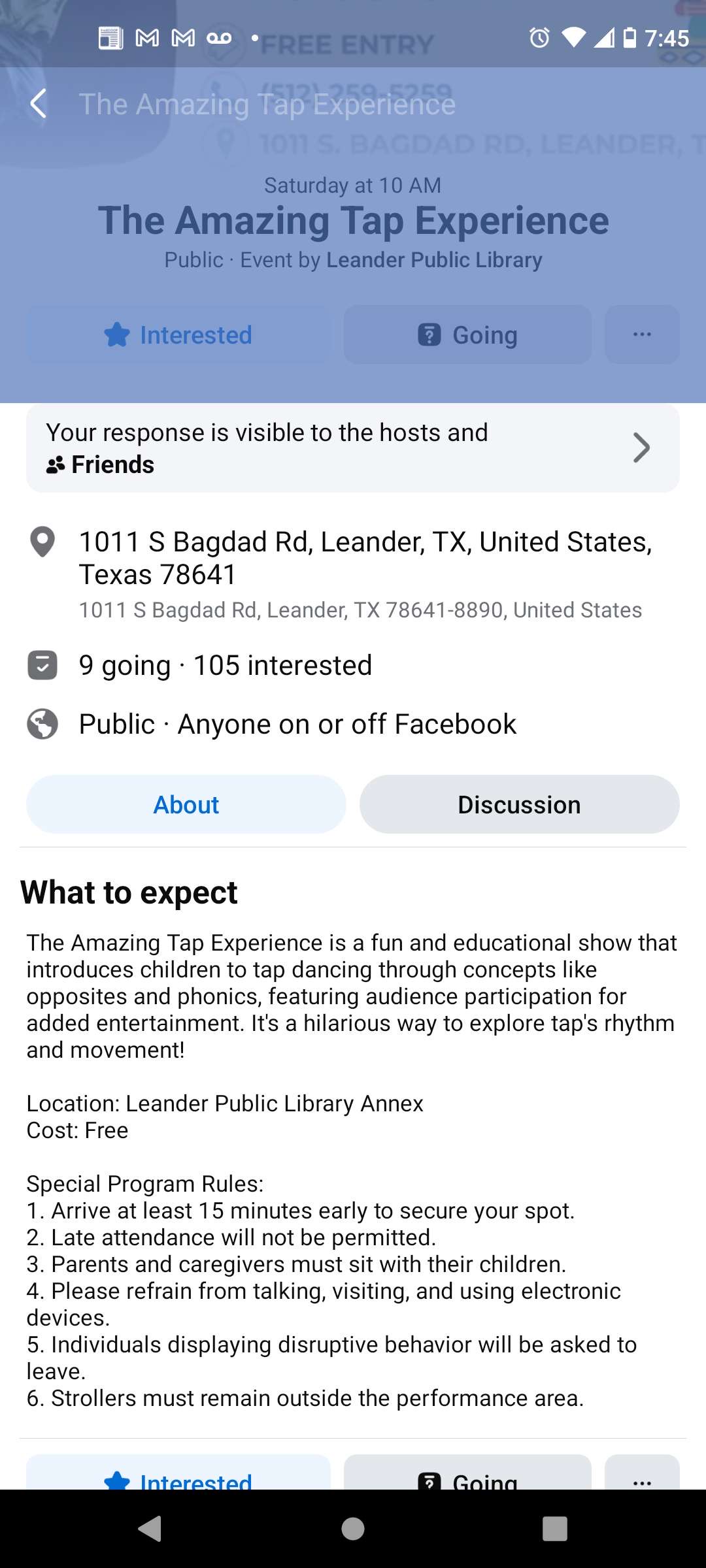Switch to the Discussion tab

[x=520, y=804]
